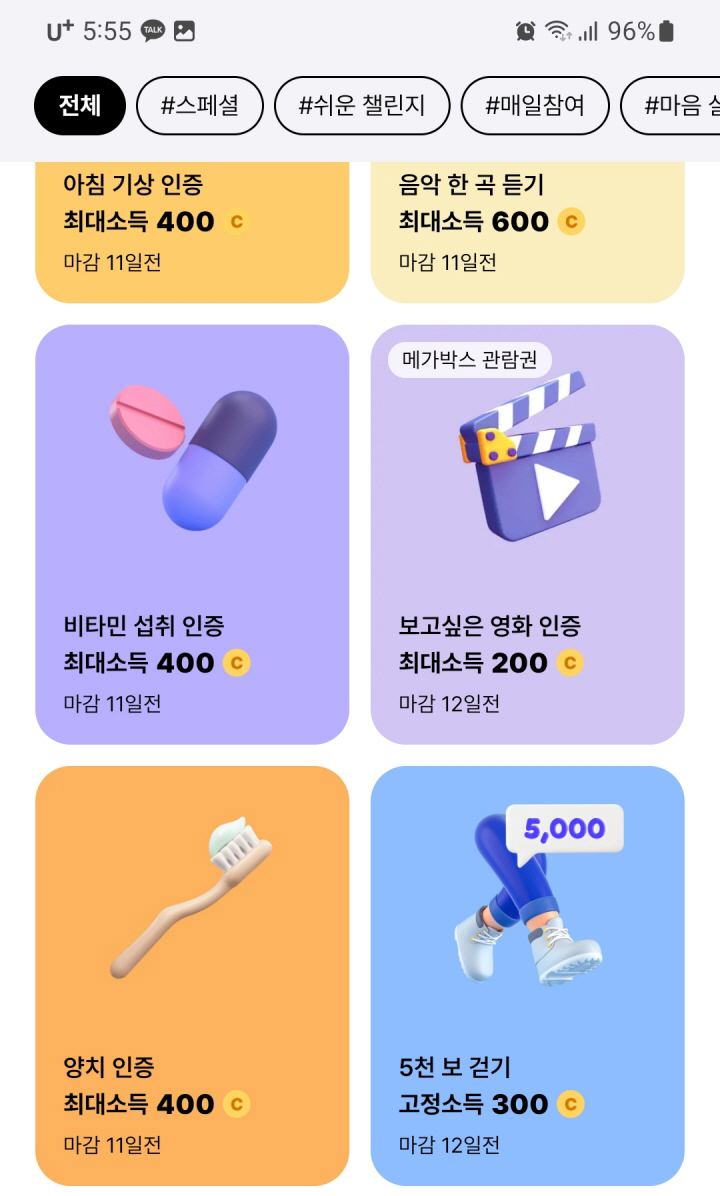Enable the #매일참여 filter chip
The image size is (720, 1196).
(x=537, y=105)
